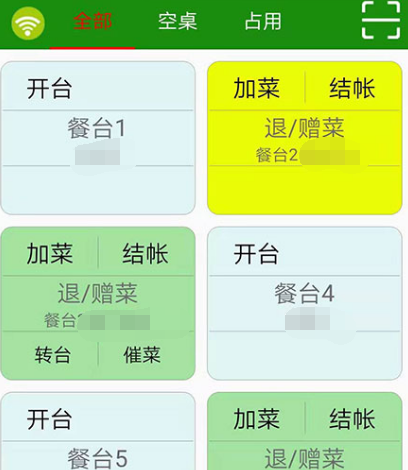Switch to the 空桌 tab
This screenshot has width=408, height=470.
178,21
